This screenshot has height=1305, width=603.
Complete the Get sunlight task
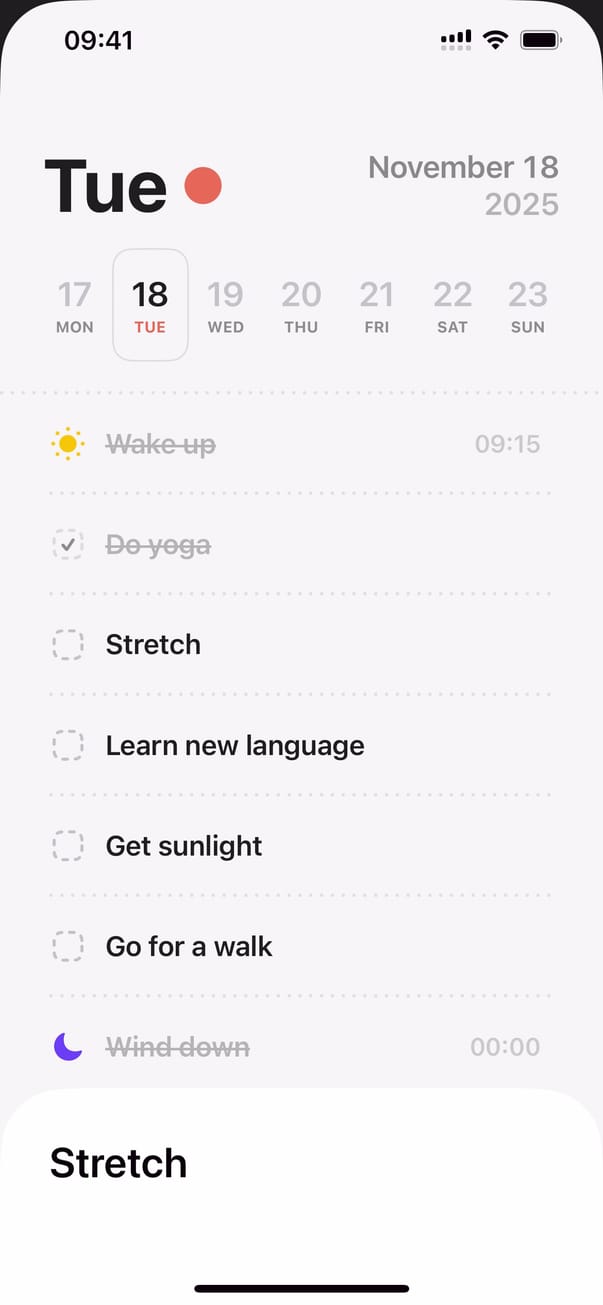coord(67,846)
